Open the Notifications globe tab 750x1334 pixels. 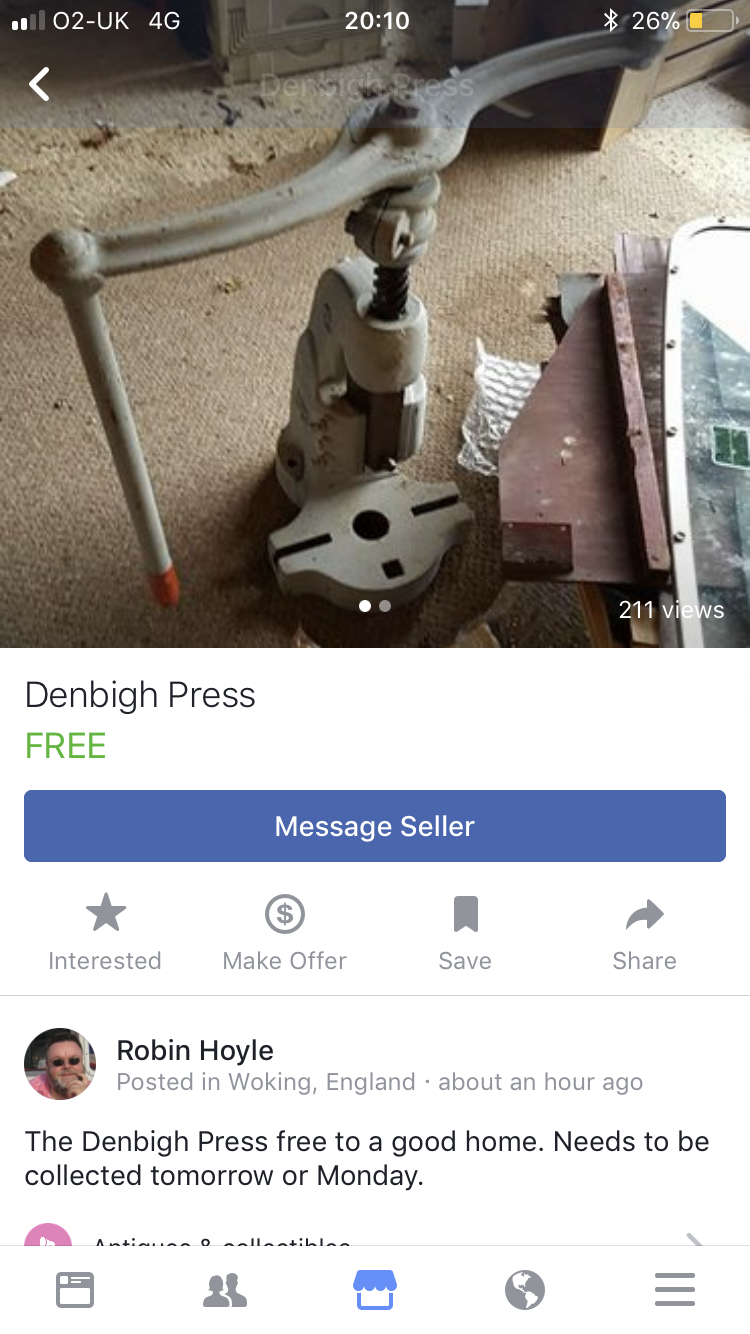[x=525, y=1290]
